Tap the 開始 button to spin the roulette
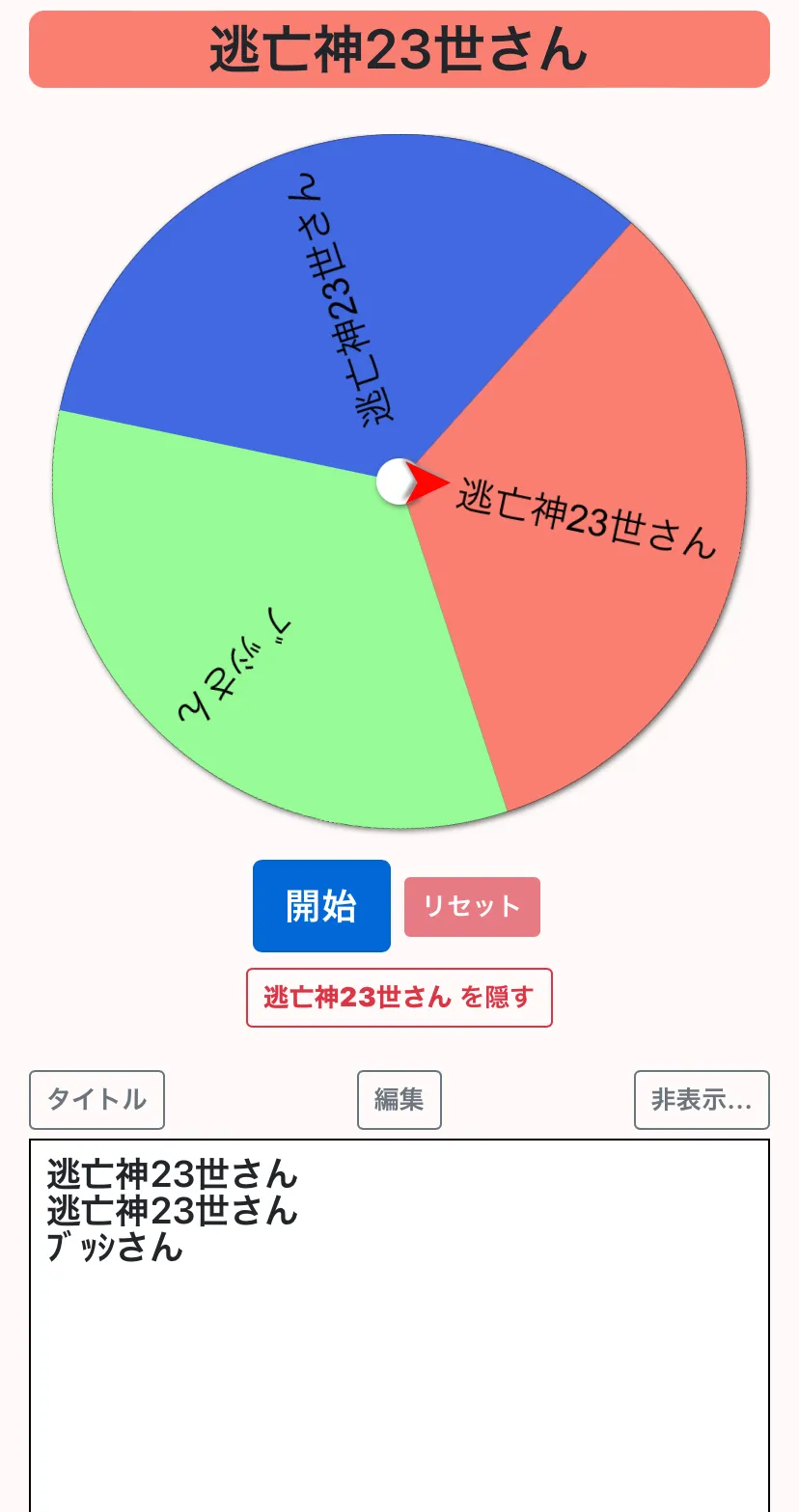 321,906
